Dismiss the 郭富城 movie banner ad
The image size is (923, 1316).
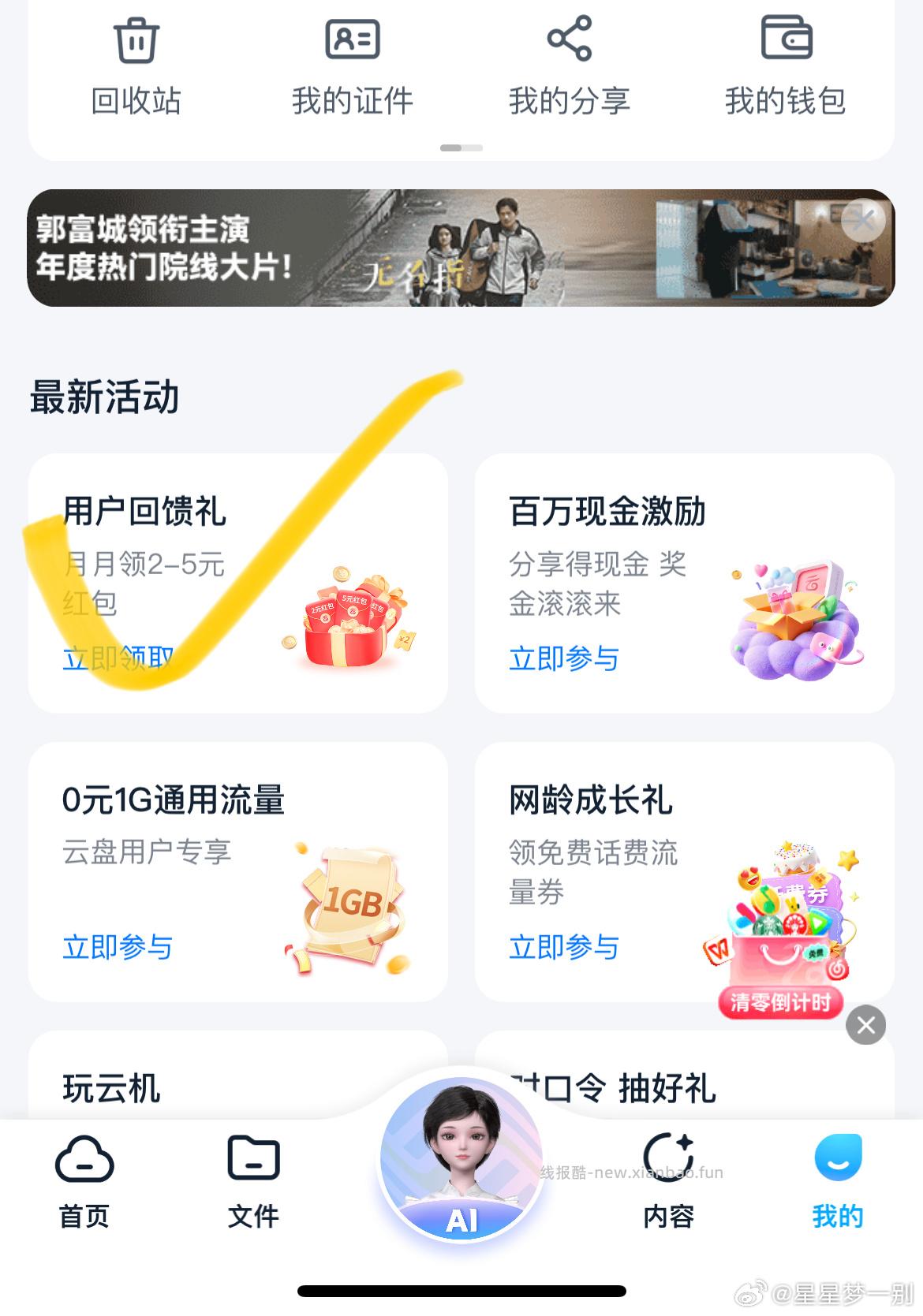point(862,222)
